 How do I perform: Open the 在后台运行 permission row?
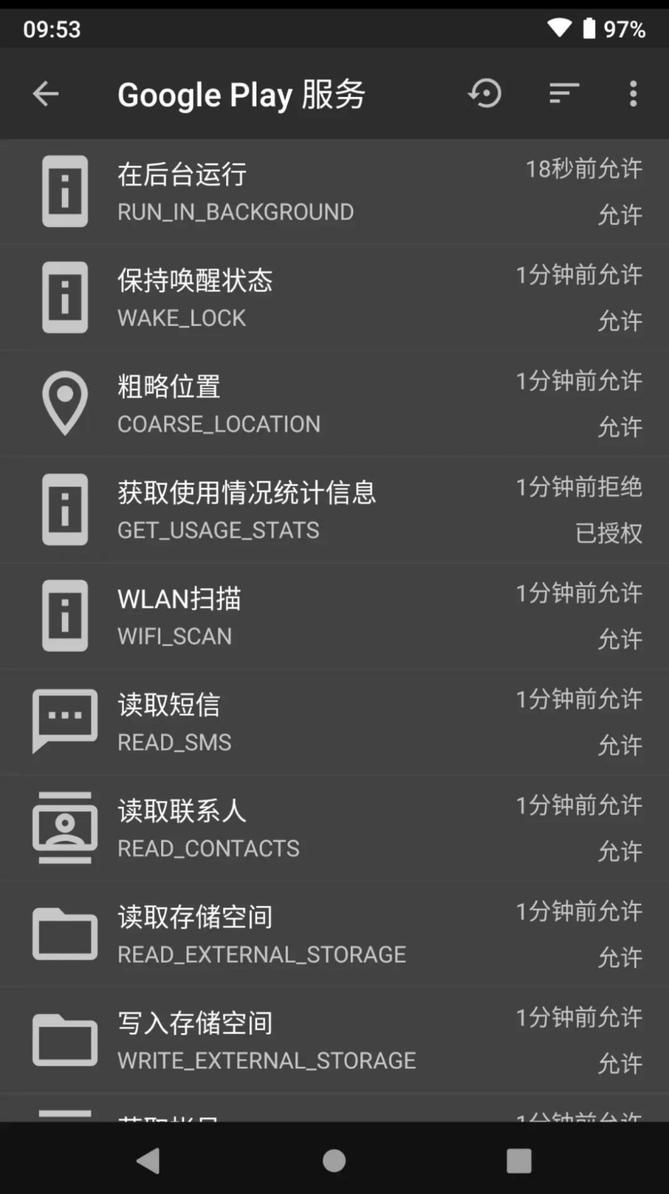(x=334, y=191)
